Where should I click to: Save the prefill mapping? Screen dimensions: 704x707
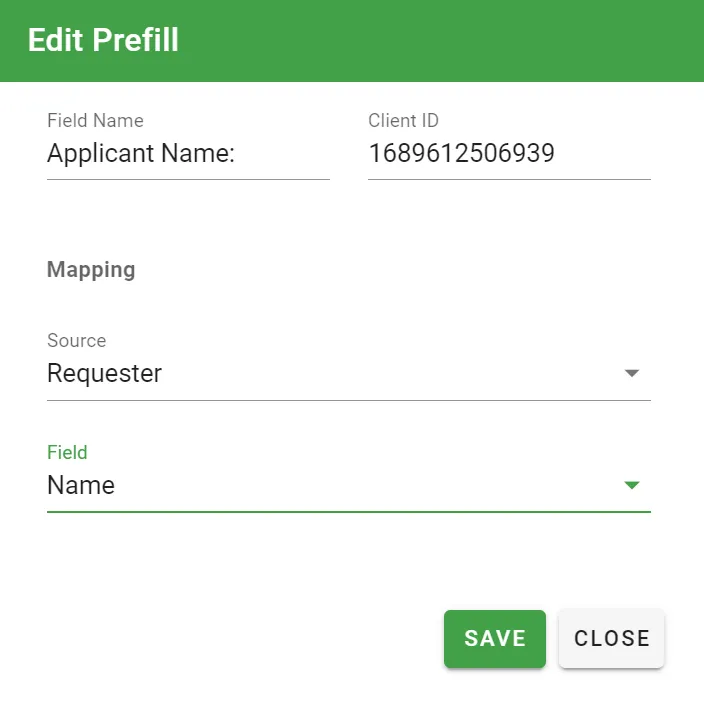tap(495, 639)
